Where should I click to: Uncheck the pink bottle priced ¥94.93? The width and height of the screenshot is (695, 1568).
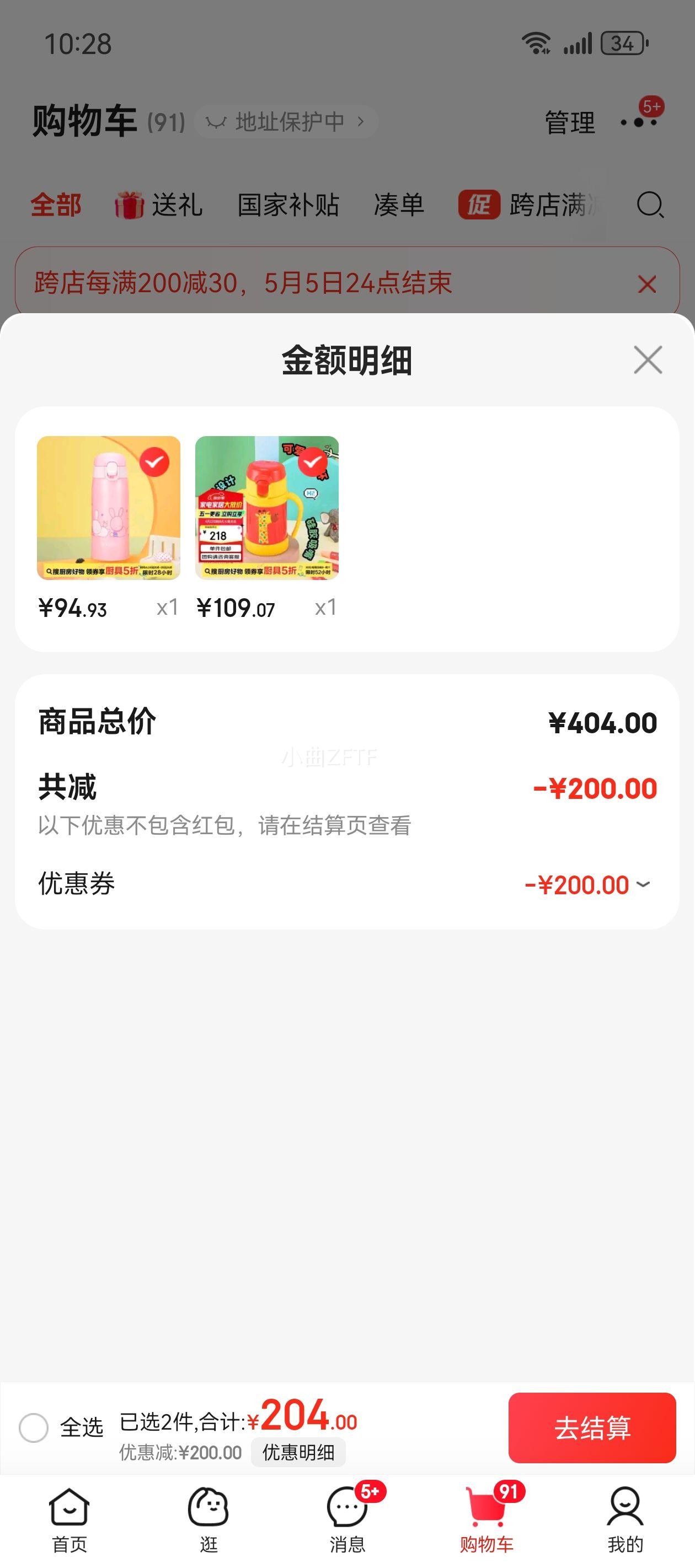[x=154, y=463]
